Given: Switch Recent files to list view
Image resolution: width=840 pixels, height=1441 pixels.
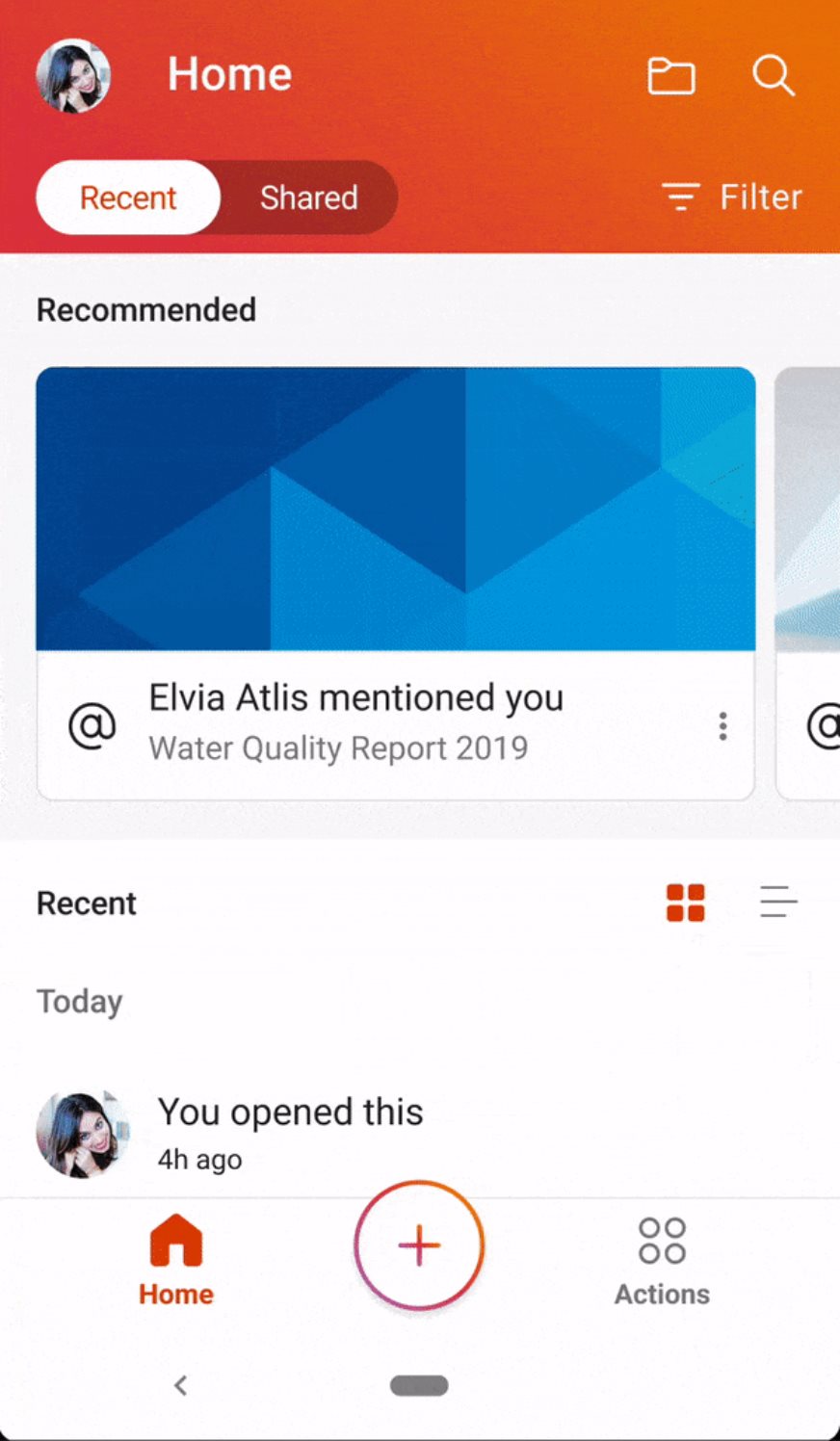Looking at the screenshot, I should (777, 903).
